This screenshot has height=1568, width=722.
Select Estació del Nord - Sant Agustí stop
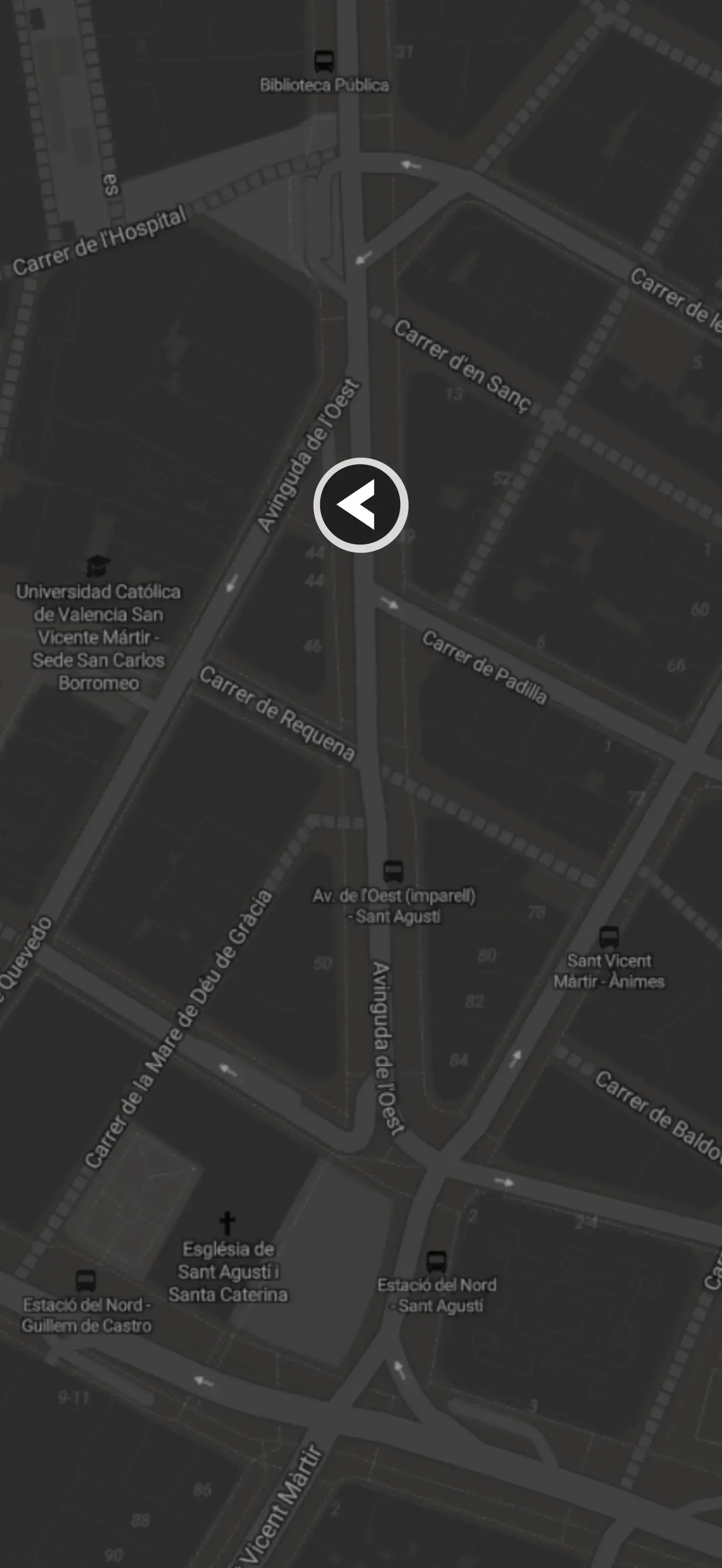point(436,1262)
